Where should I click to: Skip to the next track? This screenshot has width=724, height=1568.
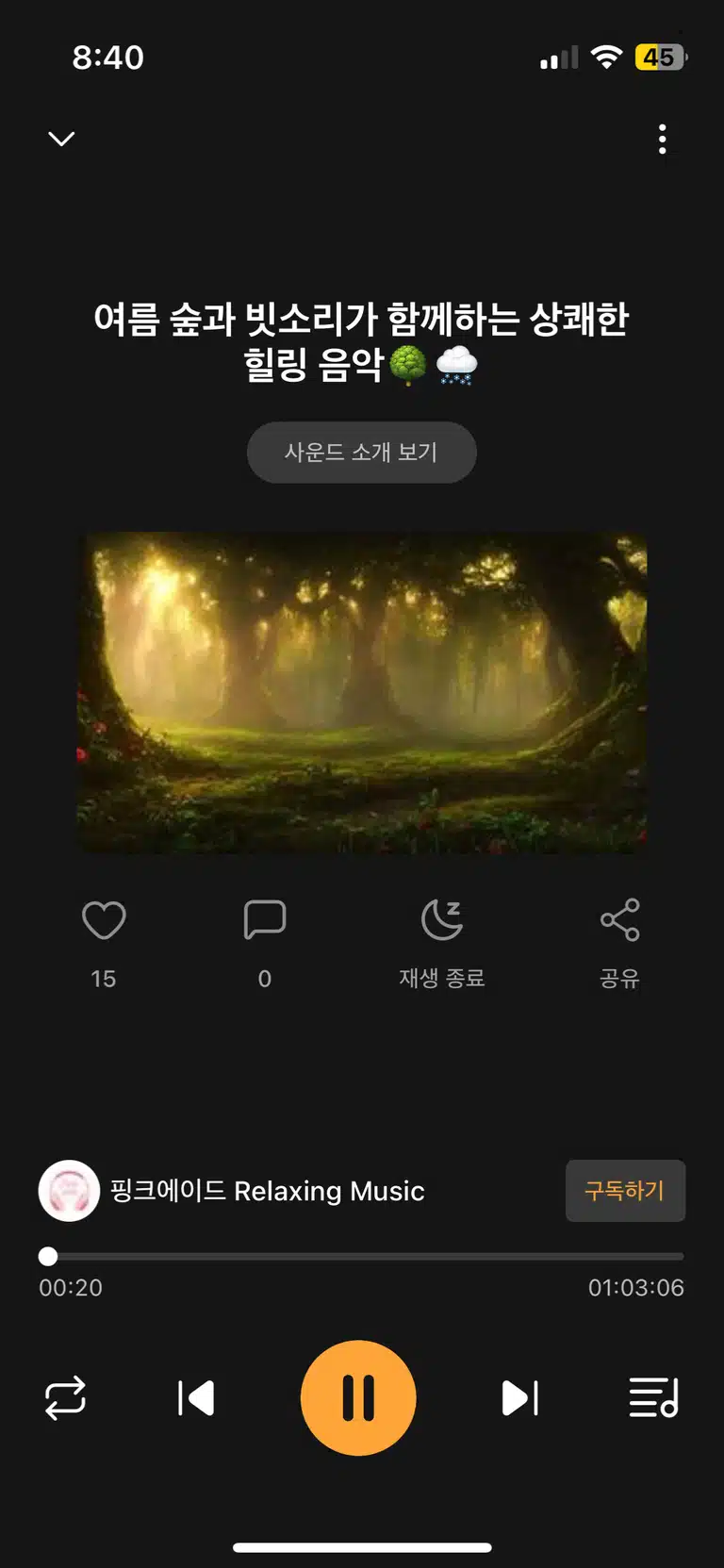(519, 1398)
